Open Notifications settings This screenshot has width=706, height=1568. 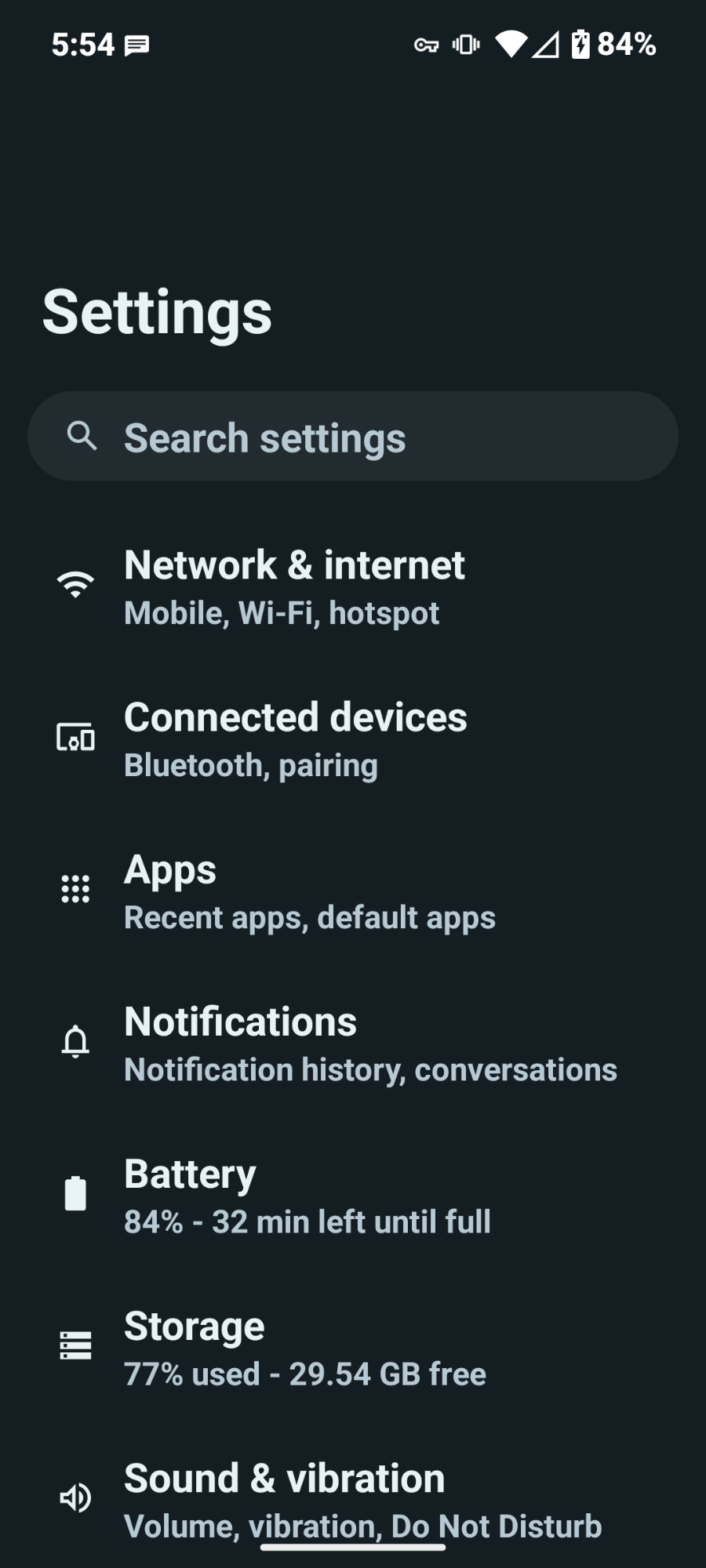pos(353,1044)
